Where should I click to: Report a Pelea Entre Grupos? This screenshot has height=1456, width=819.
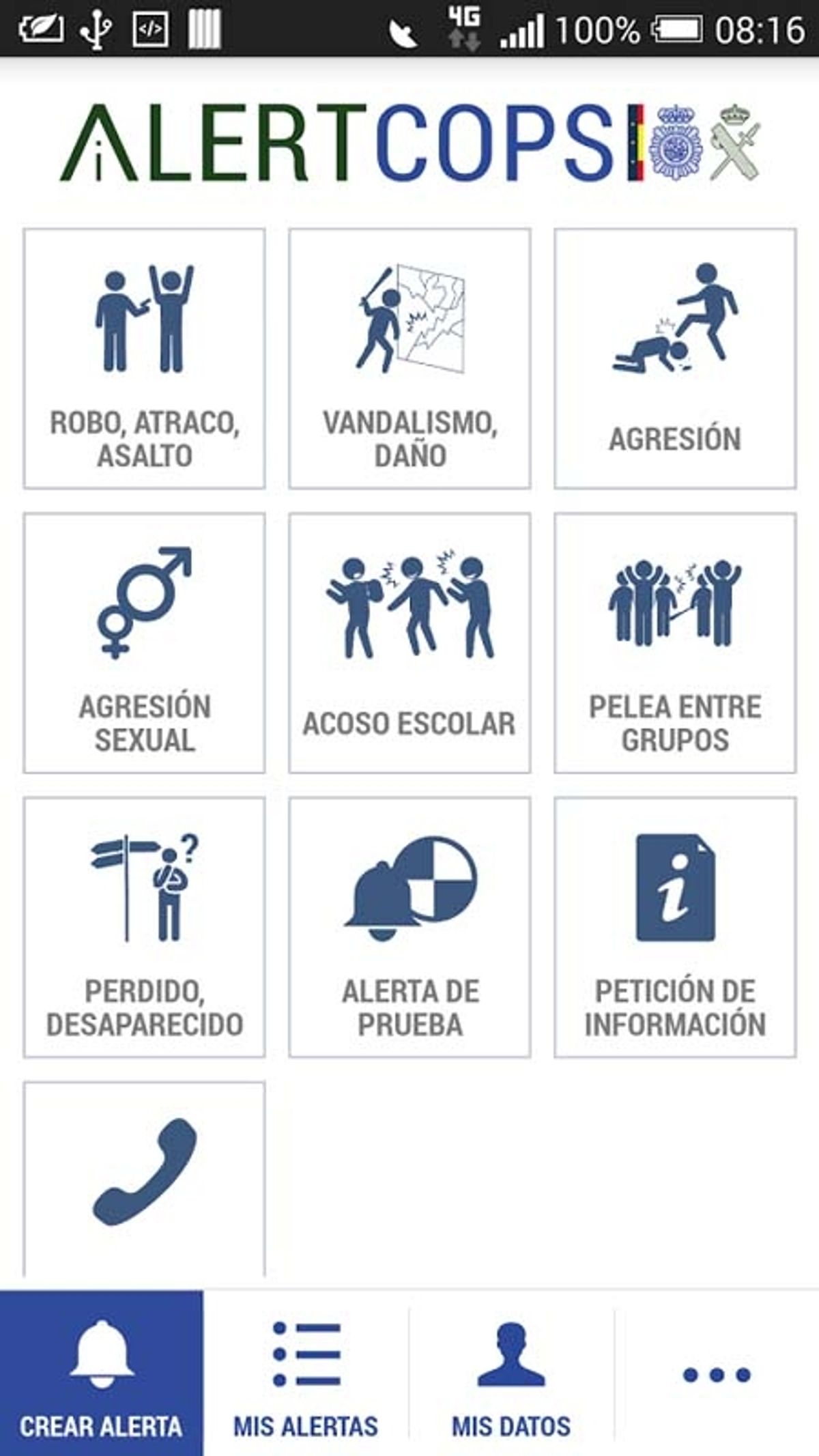click(x=675, y=643)
